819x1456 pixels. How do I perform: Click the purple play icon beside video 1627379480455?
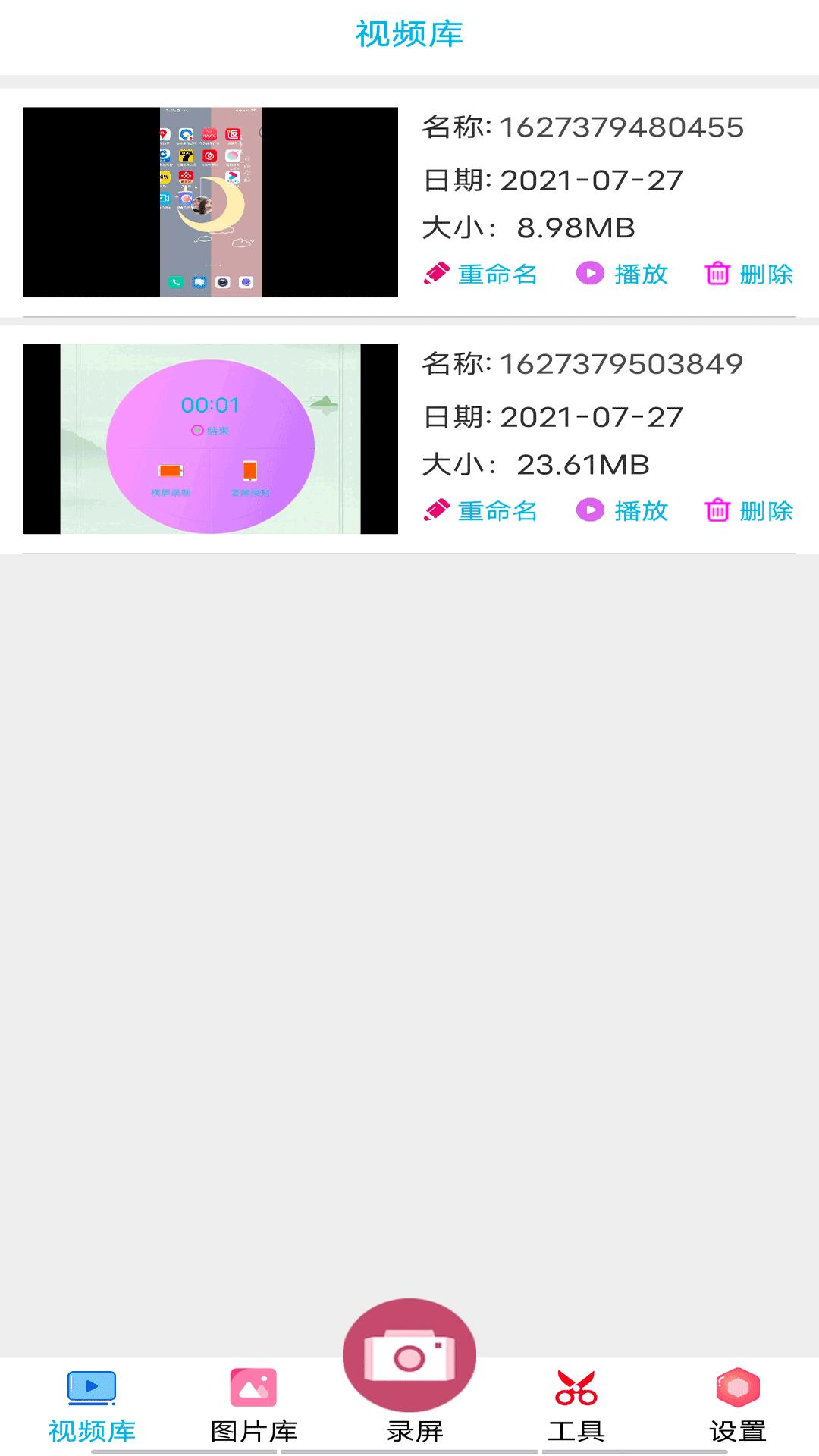(x=591, y=275)
